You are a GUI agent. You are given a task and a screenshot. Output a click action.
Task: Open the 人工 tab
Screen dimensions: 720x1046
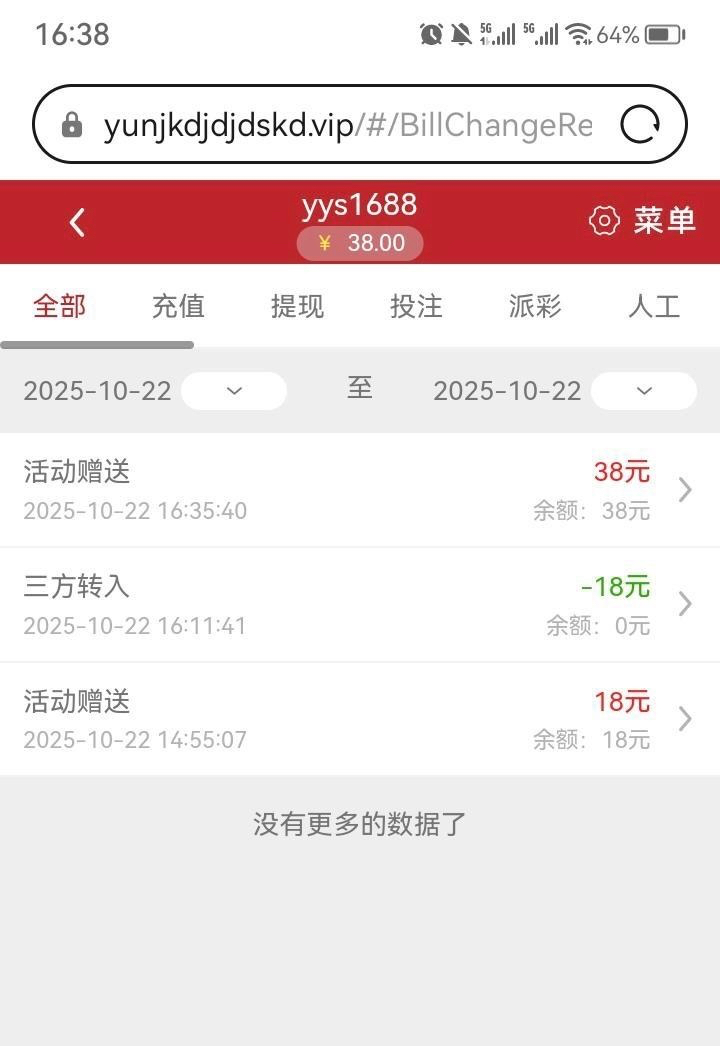click(654, 306)
